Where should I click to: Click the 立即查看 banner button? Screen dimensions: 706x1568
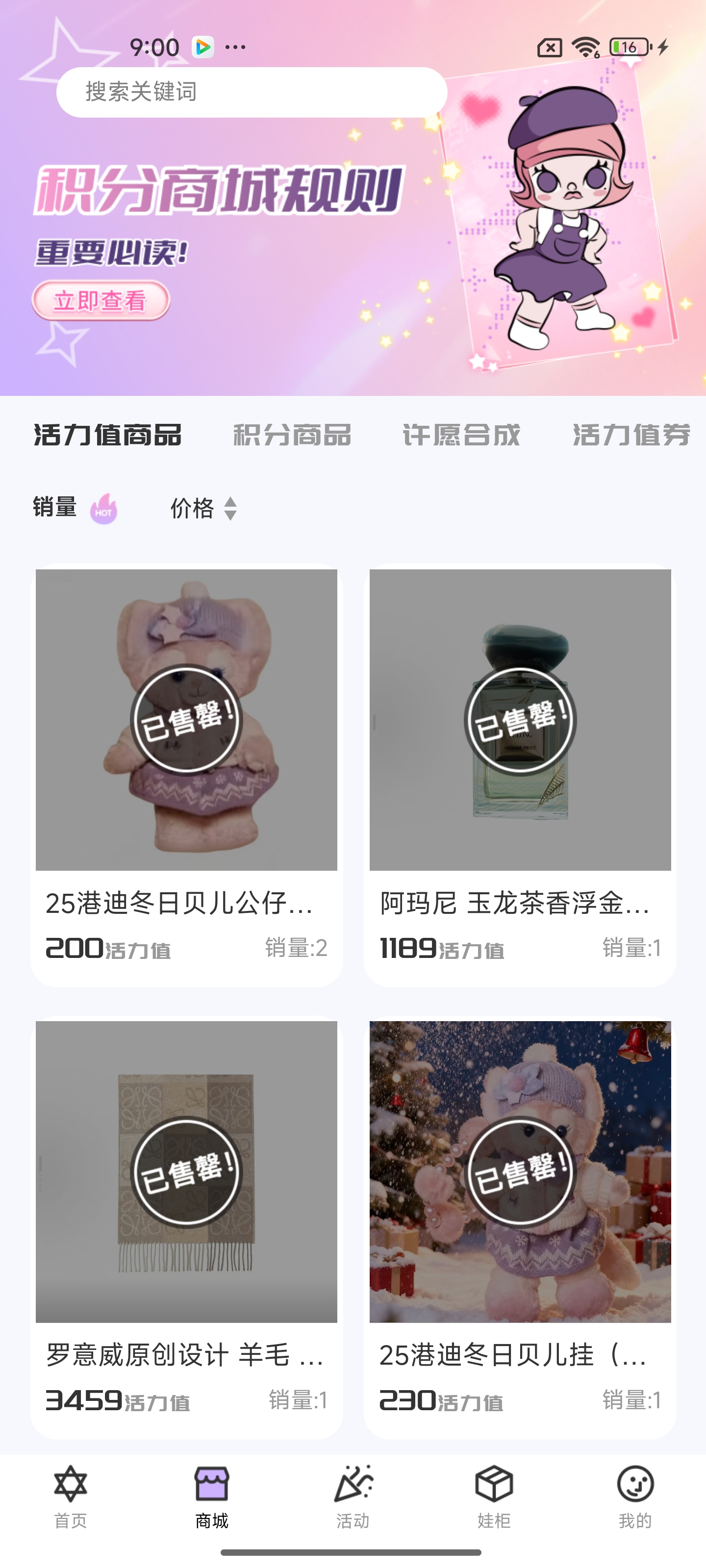pyautogui.click(x=101, y=301)
